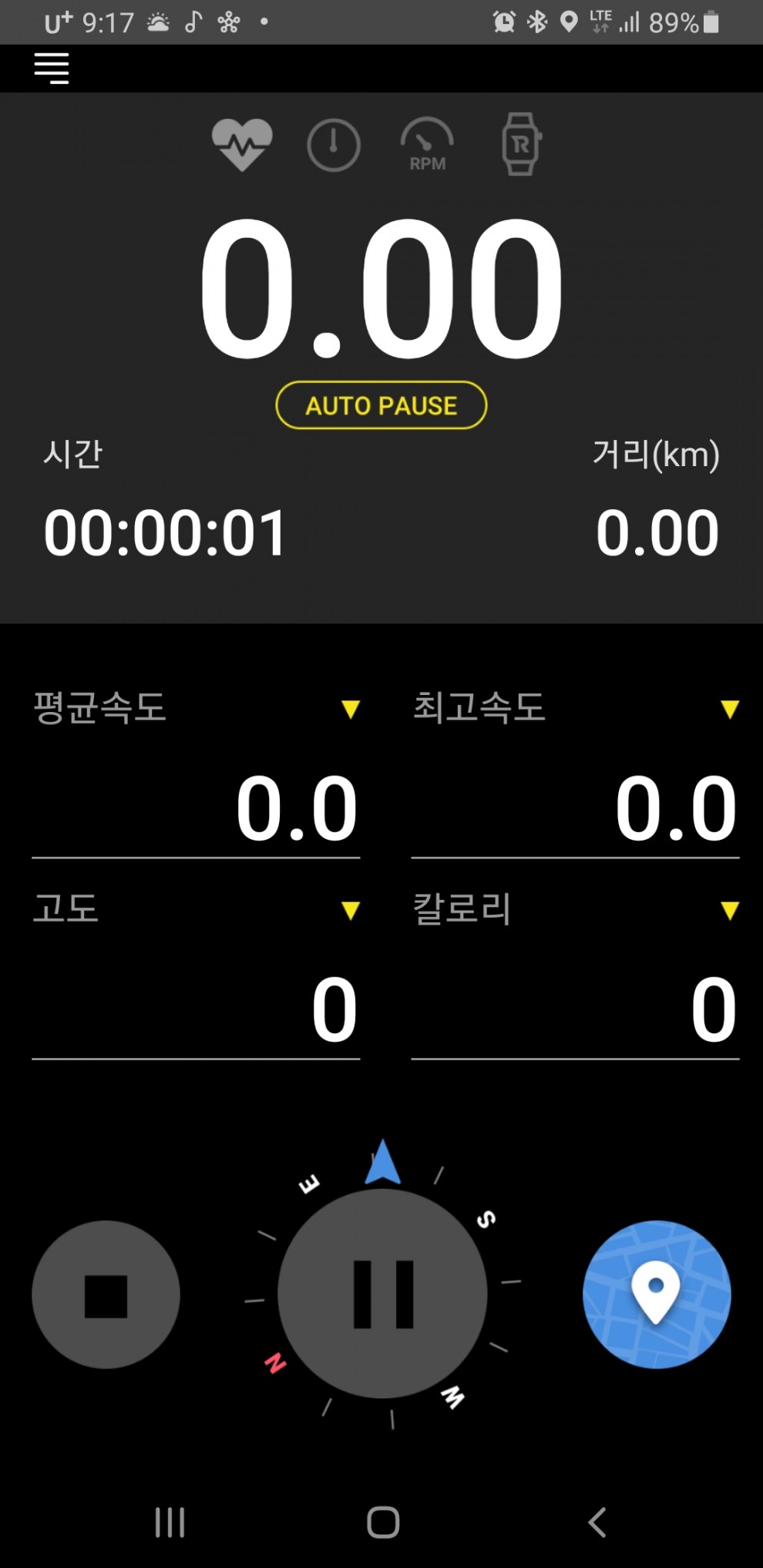Pause the ride recording

pyautogui.click(x=383, y=1294)
